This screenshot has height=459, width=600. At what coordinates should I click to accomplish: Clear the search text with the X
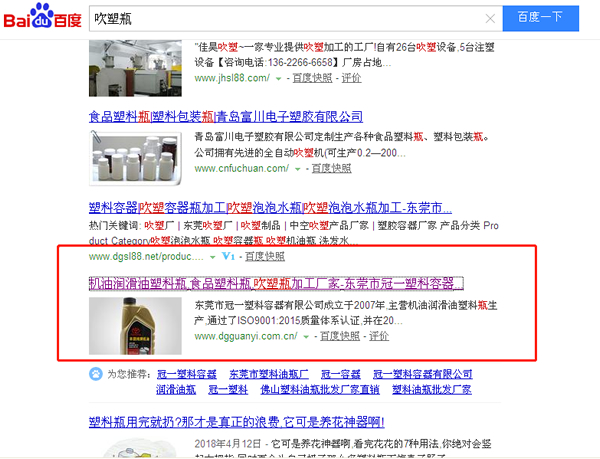coord(489,18)
